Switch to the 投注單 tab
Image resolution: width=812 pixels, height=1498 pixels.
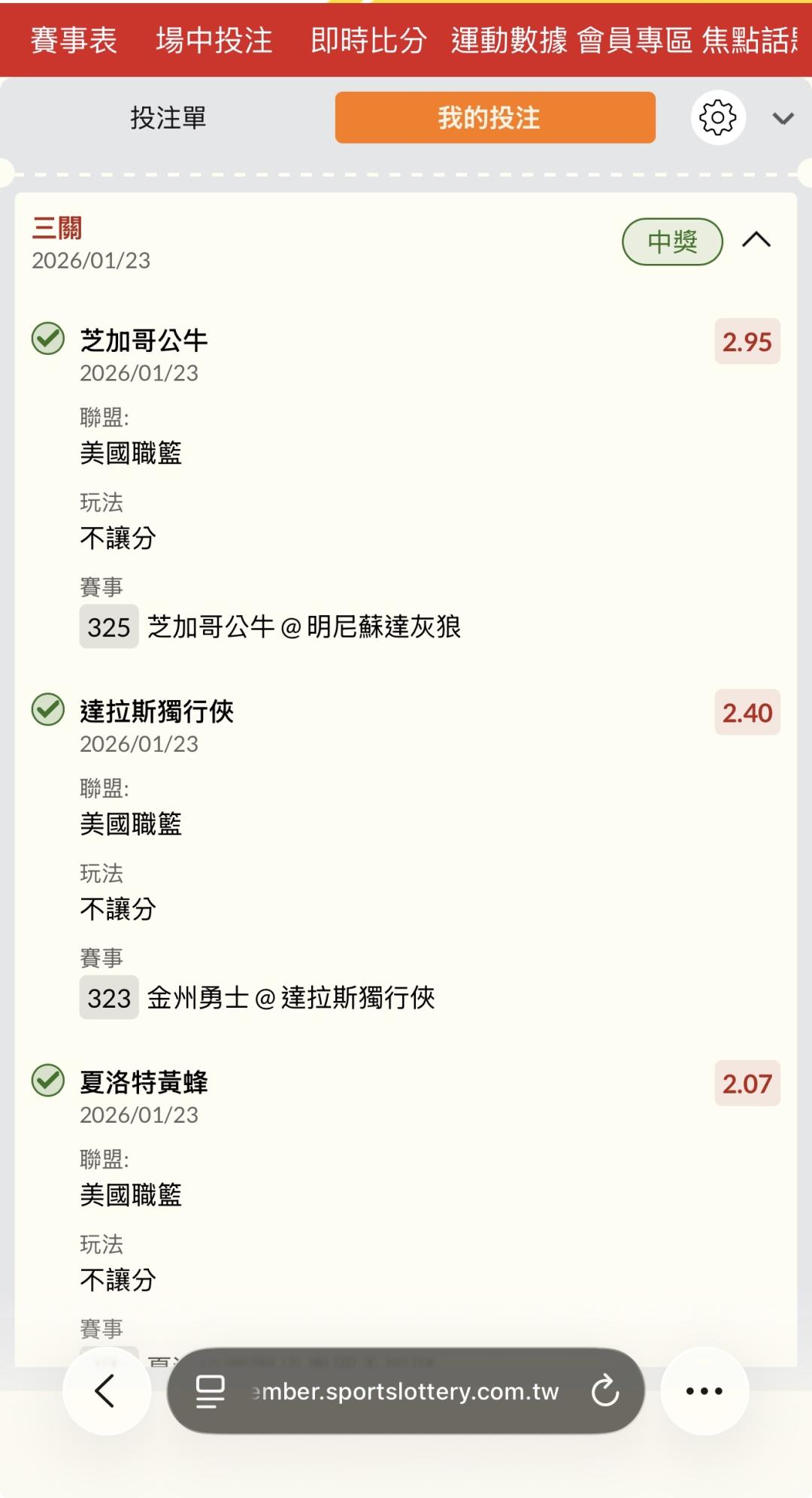[168, 118]
